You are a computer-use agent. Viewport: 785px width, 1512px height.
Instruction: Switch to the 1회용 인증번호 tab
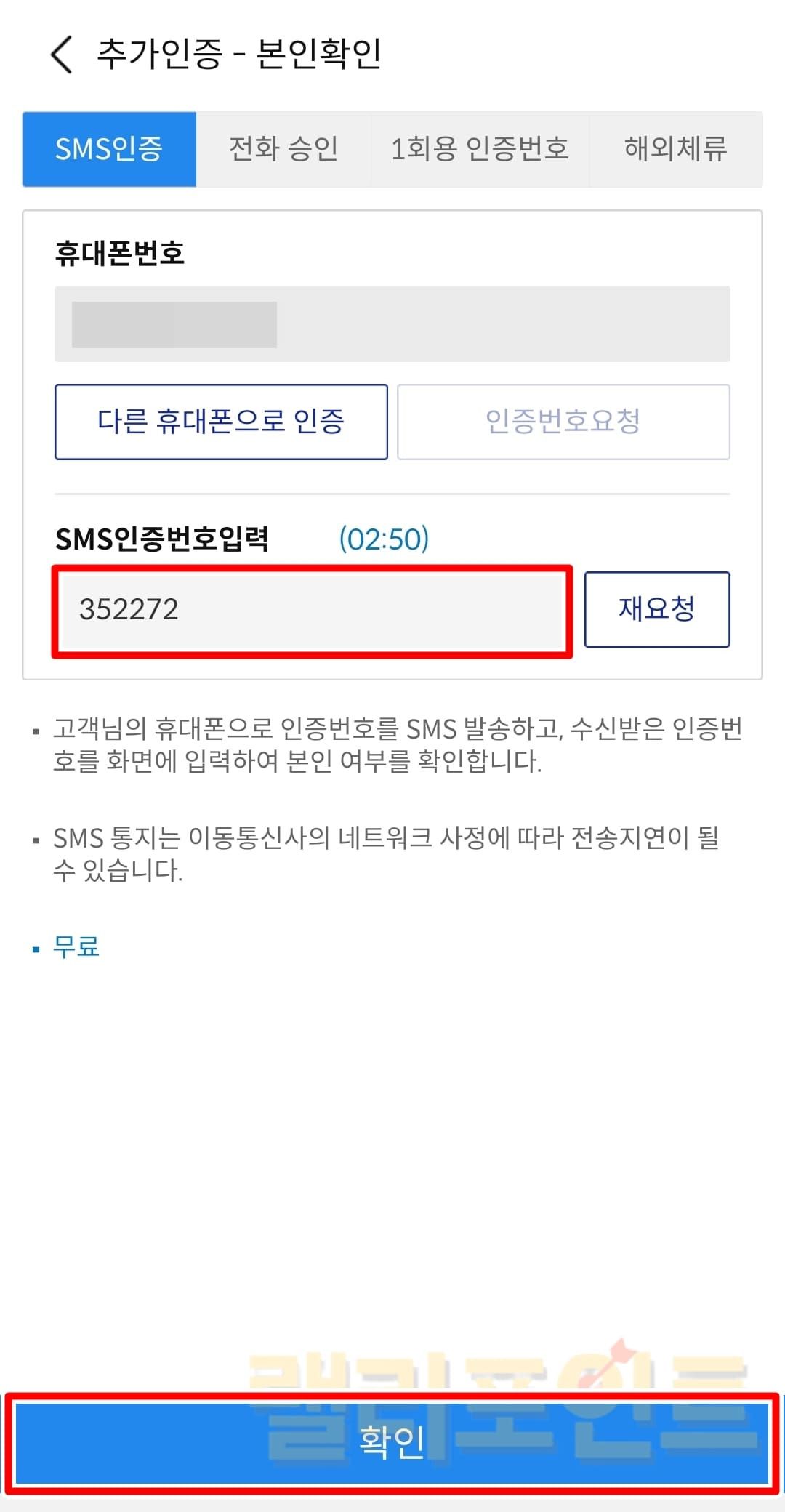tap(480, 149)
